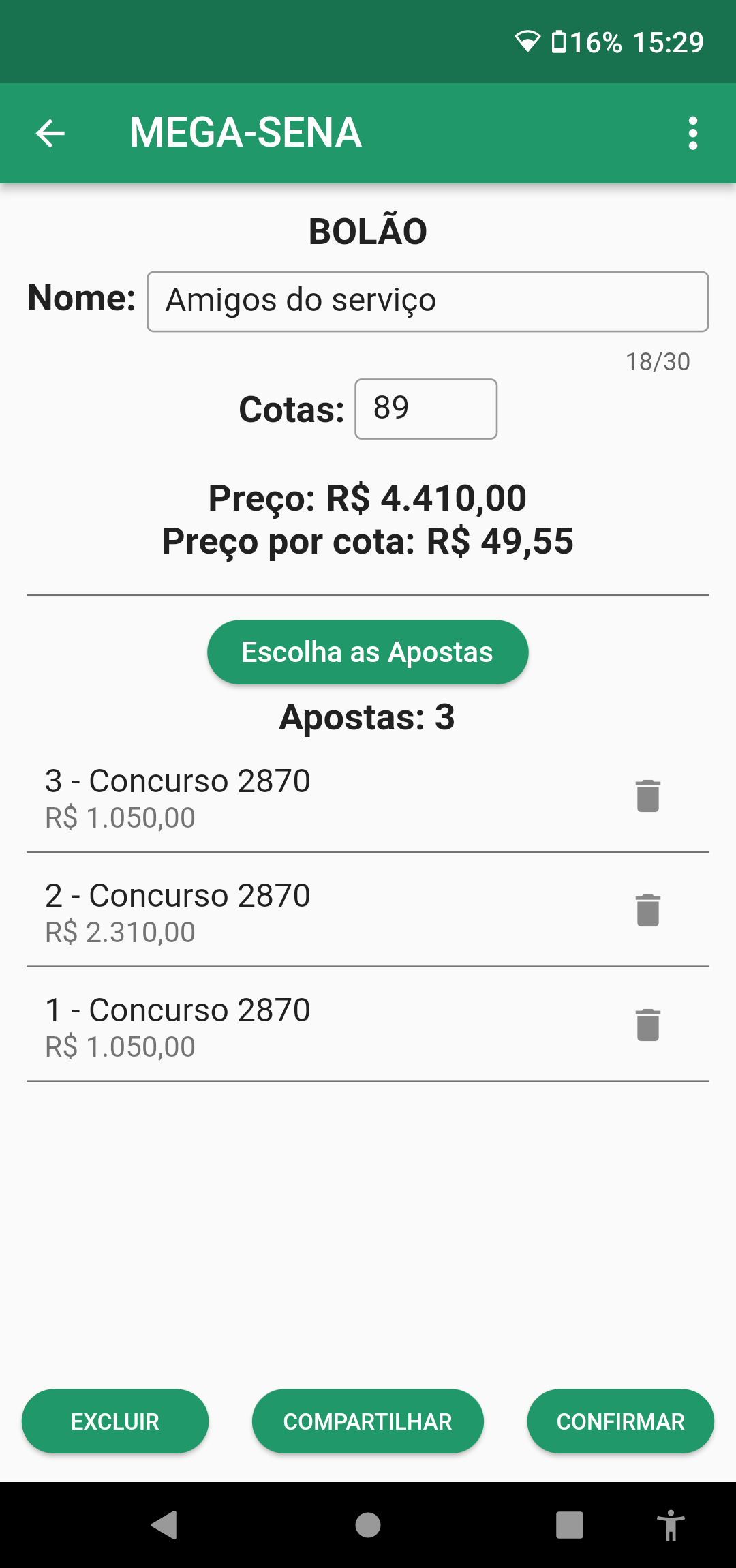
Task: Open the overflow menu on MEGA-SENA screen
Action: click(693, 134)
